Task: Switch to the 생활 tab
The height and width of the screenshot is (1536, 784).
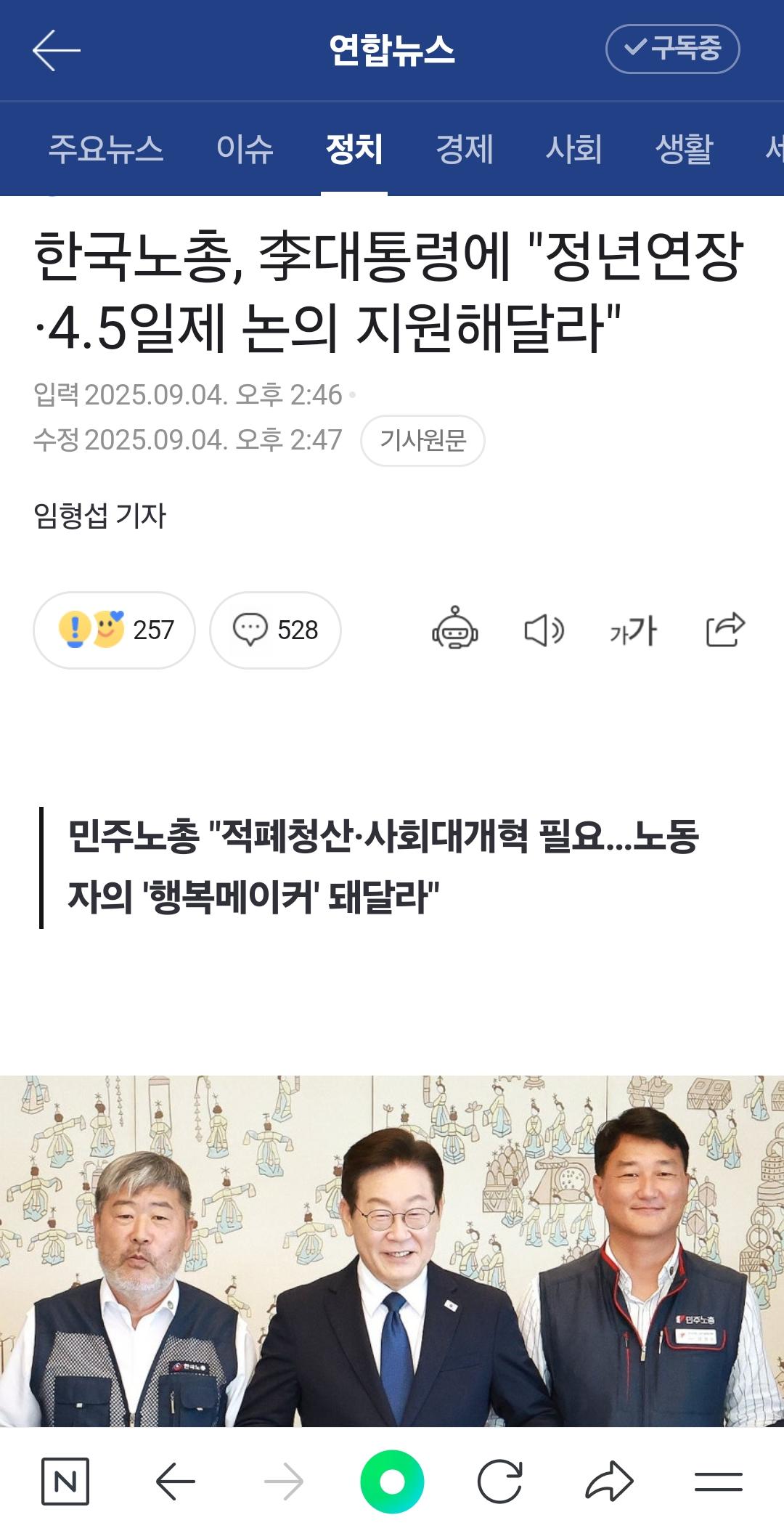Action: 684,149
